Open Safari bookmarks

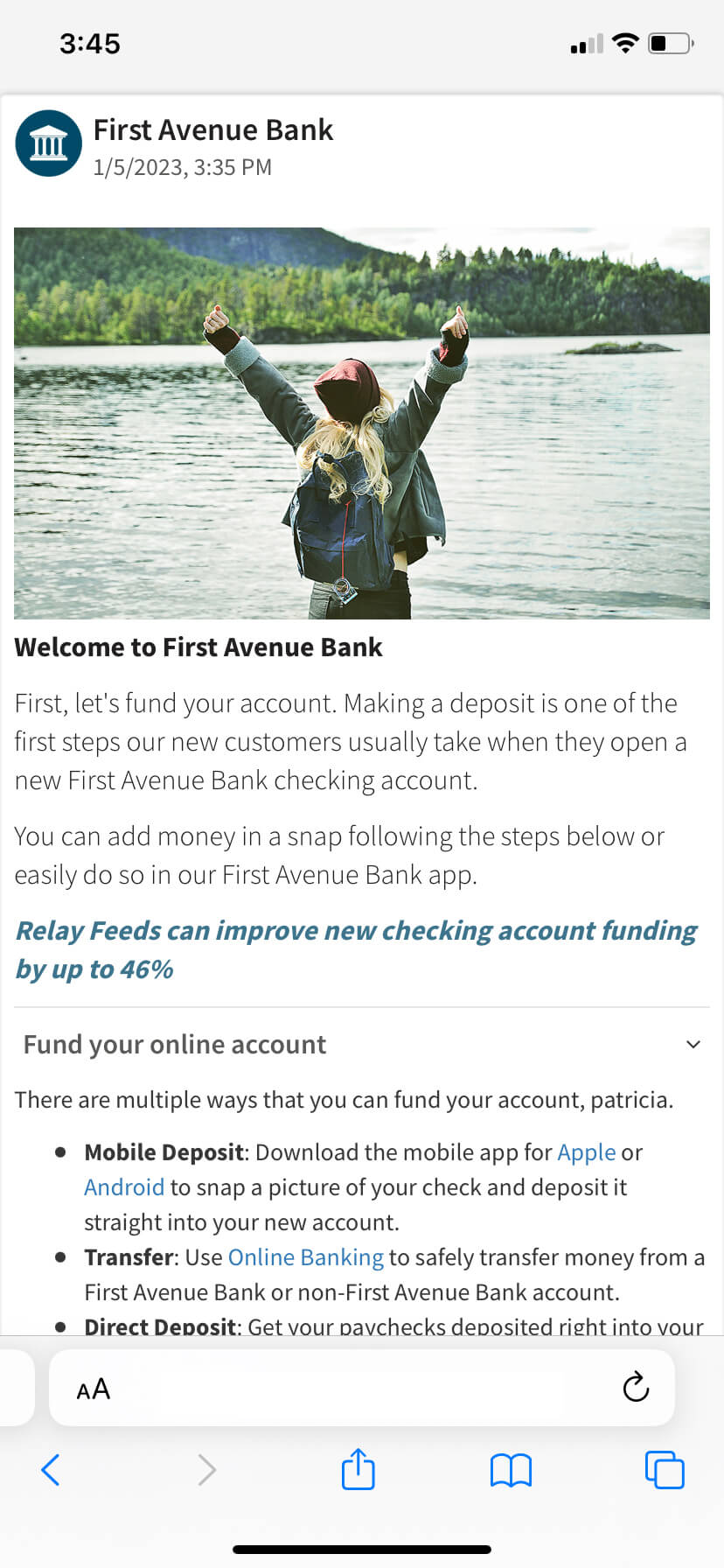tap(511, 1470)
